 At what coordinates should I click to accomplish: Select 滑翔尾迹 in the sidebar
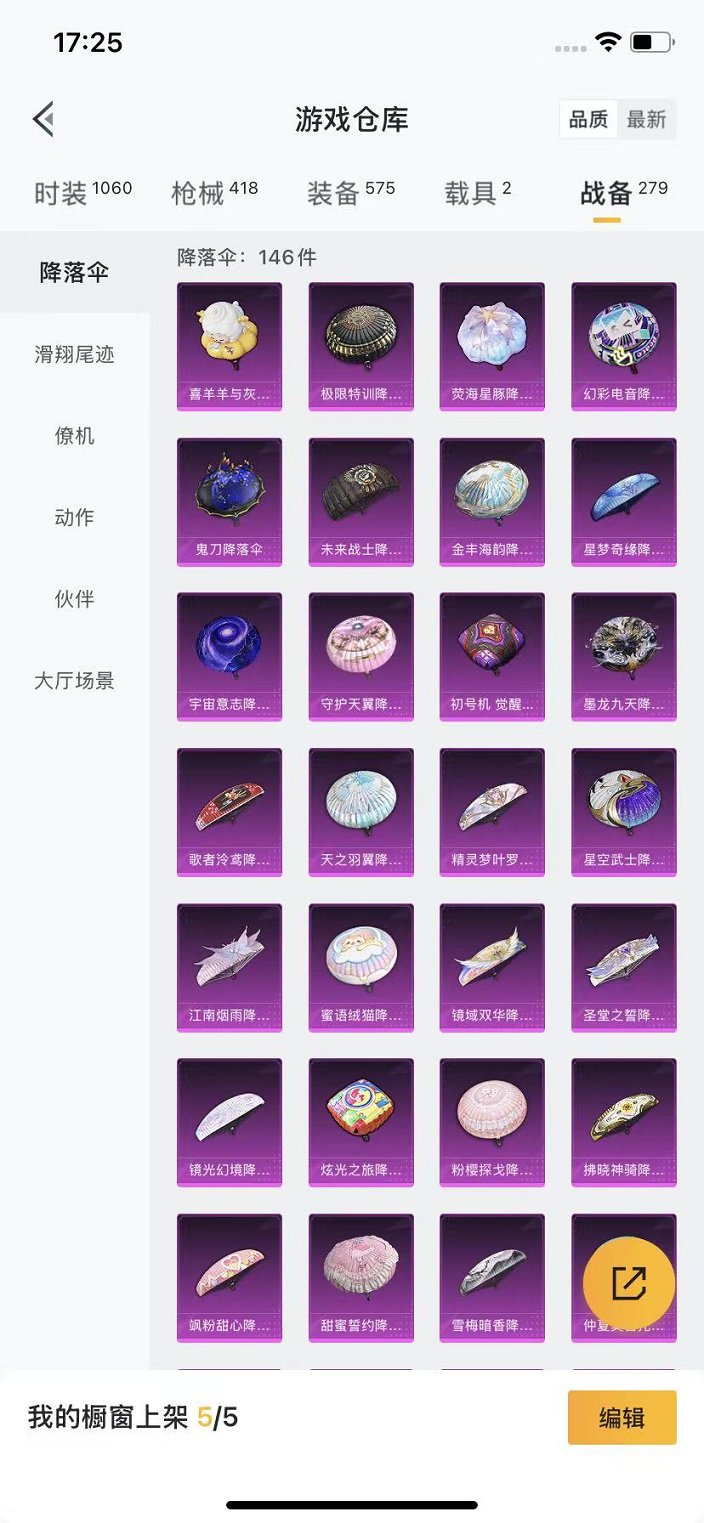75,354
